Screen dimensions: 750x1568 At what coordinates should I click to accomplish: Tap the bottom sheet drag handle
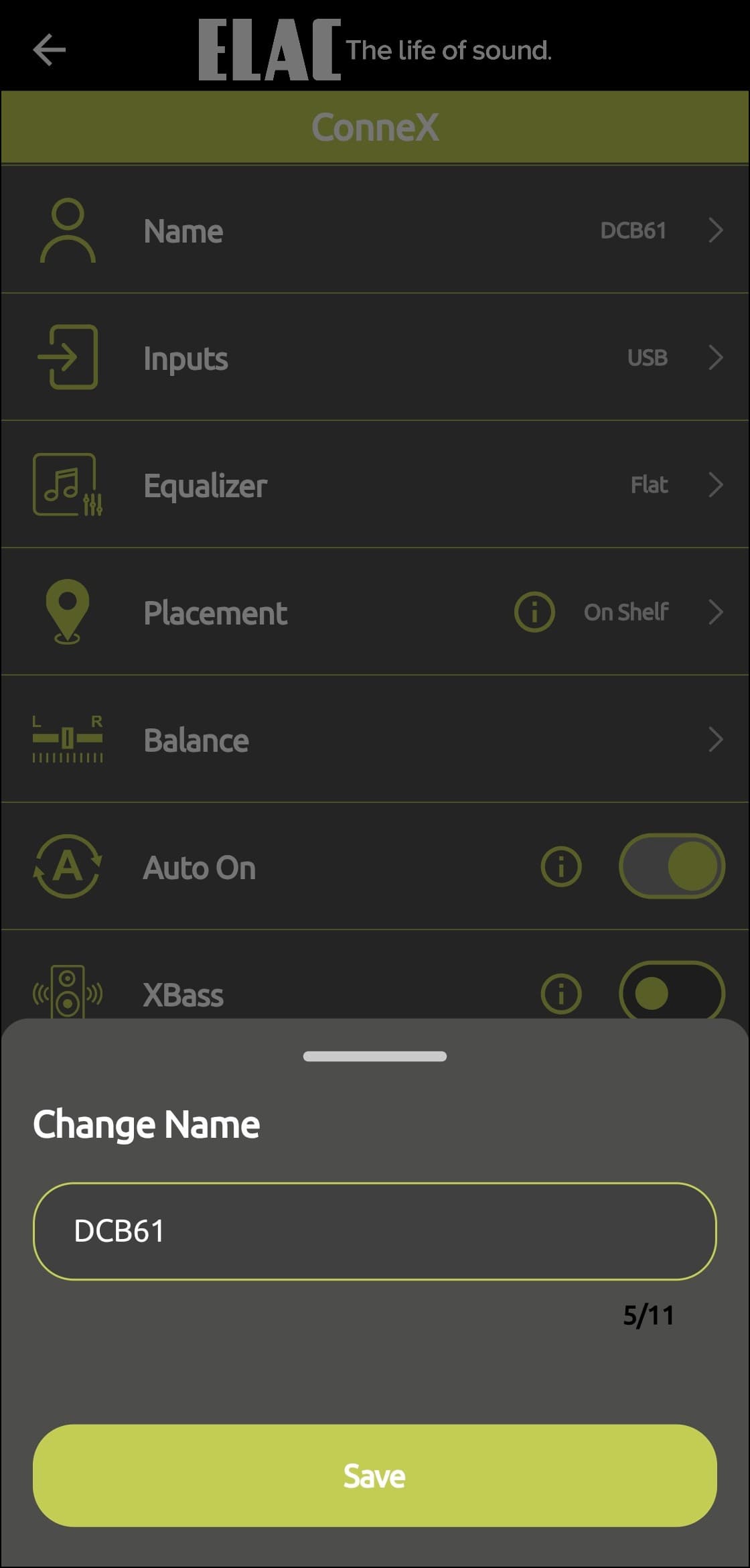click(375, 1057)
